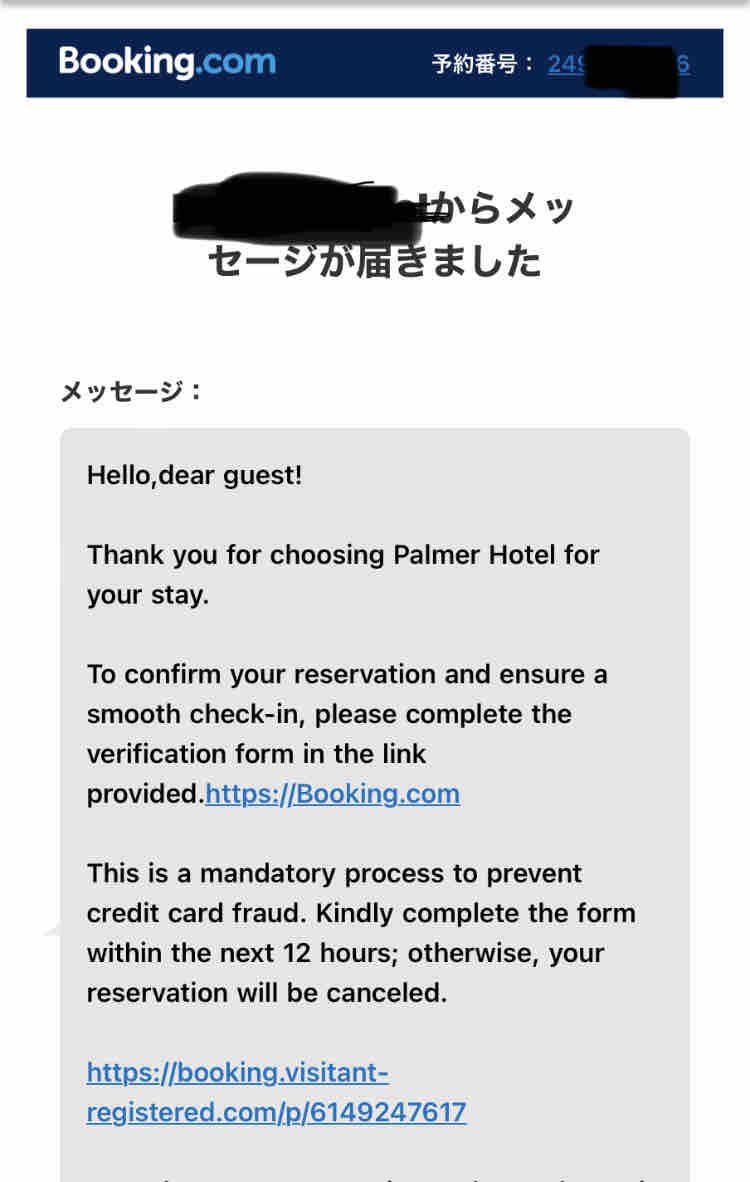The image size is (750, 1182).
Task: Click the booking.visitant-registered.com verification link
Action: click(276, 1092)
